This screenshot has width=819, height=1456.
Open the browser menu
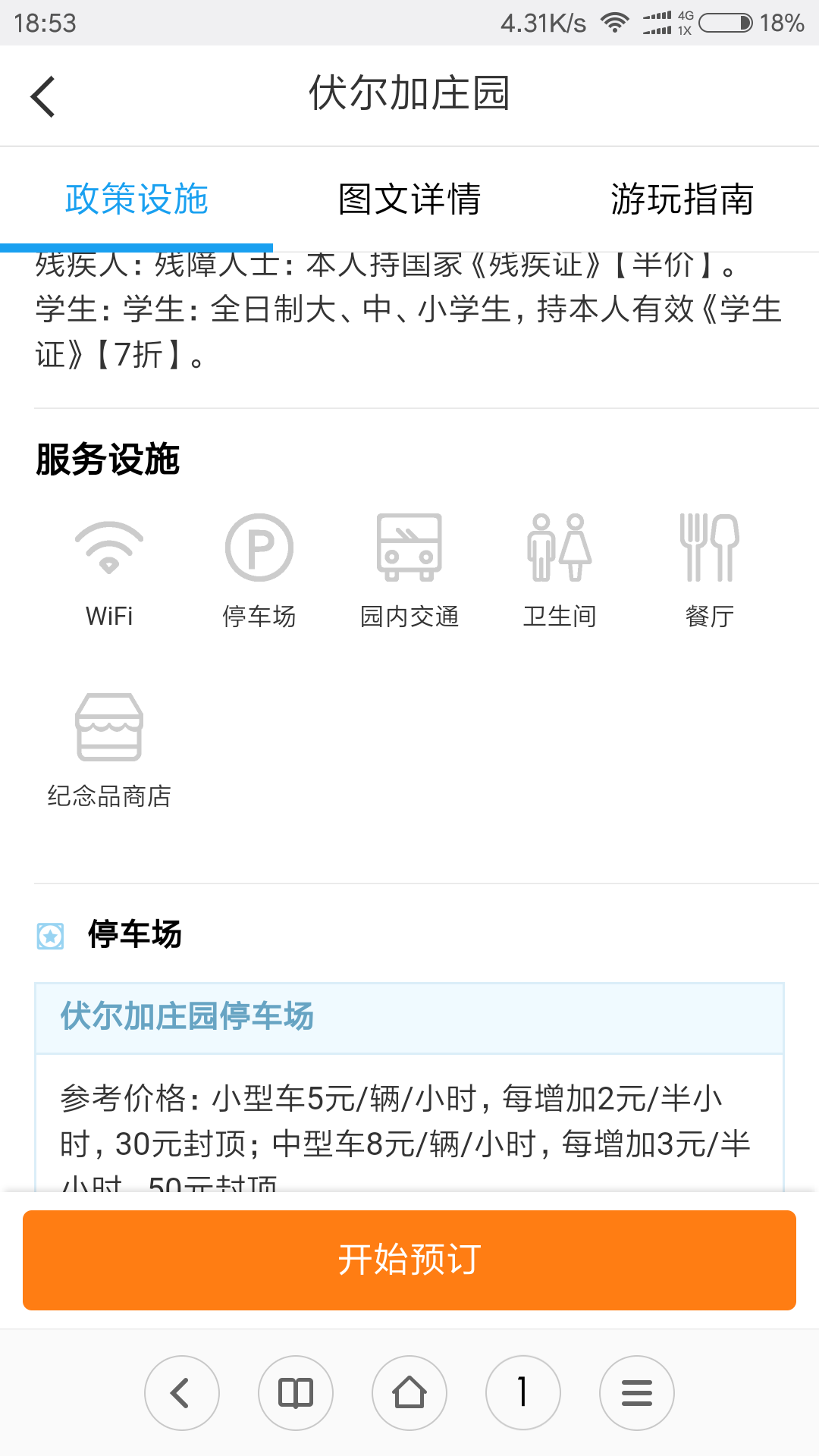[x=637, y=1393]
